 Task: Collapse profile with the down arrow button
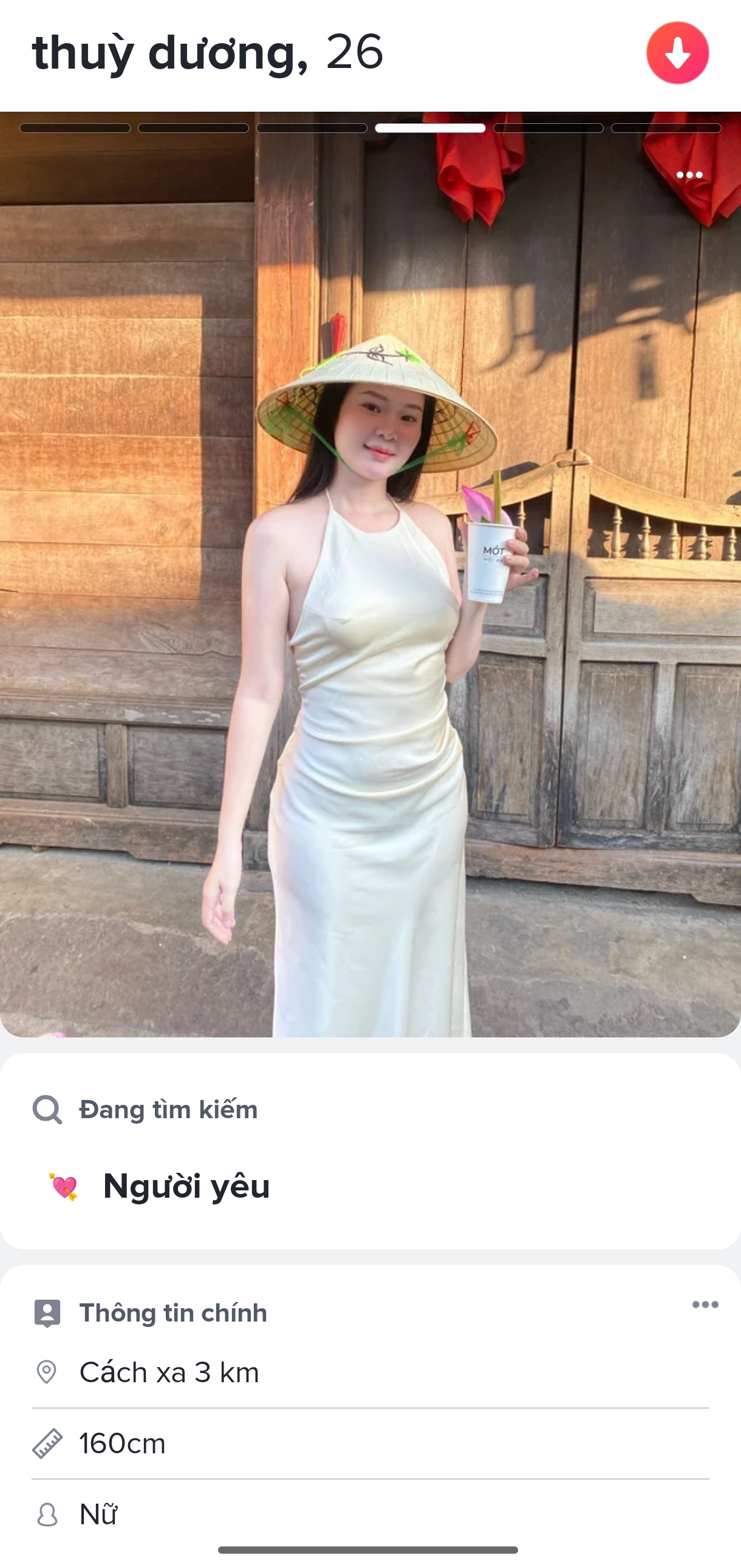[x=677, y=53]
